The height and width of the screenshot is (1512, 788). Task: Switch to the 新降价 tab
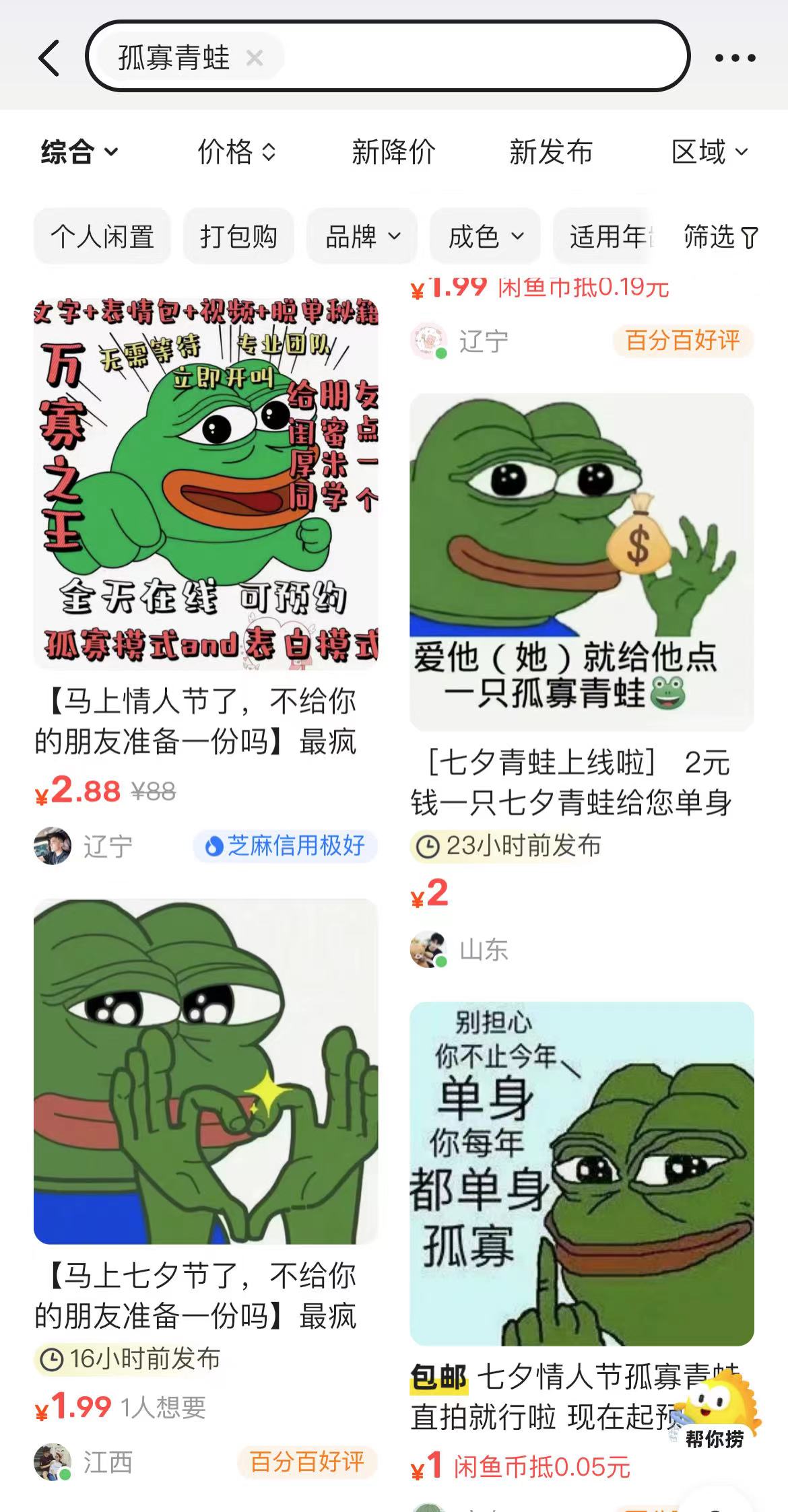394,153
